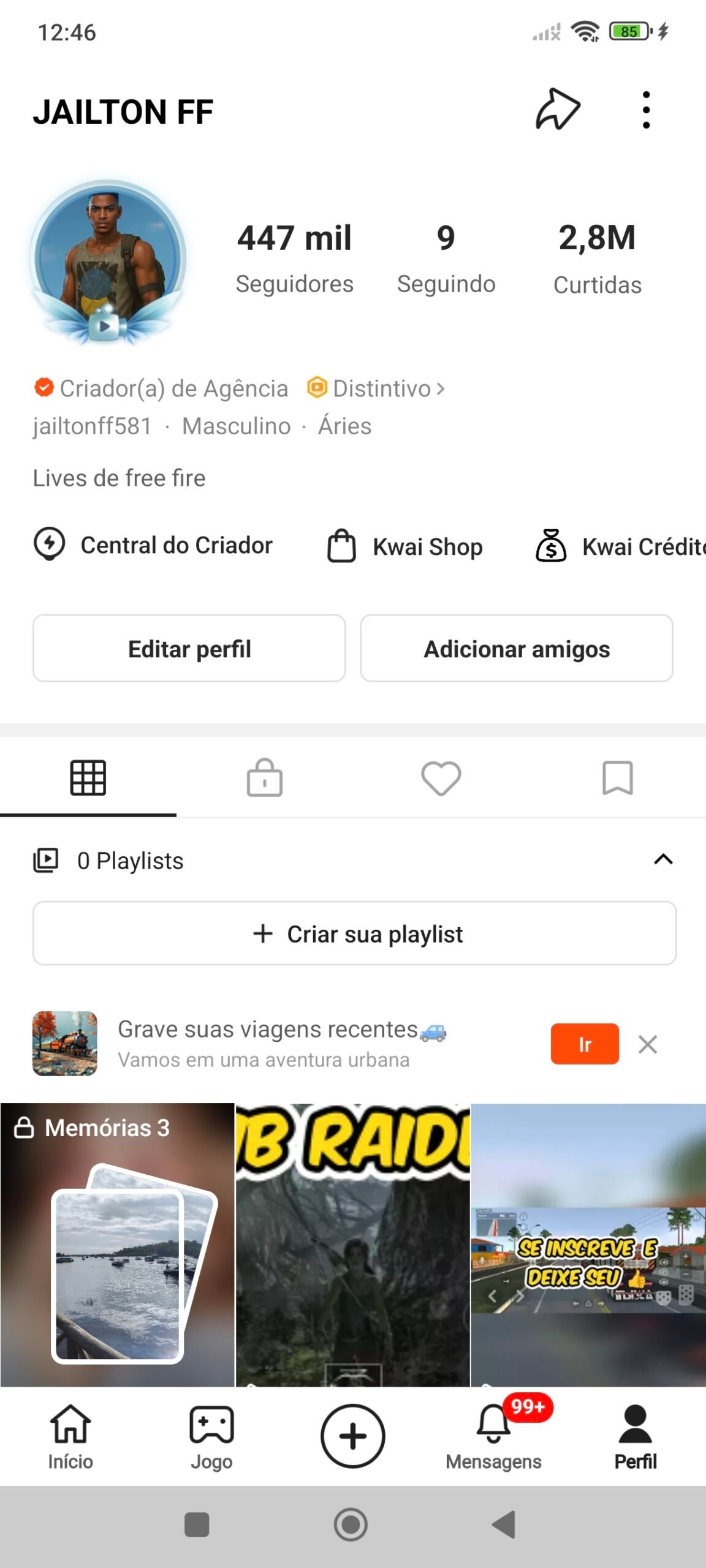Screen dimensions: 706x1568
Task: Open the saved videos bookmark tab
Action: tap(618, 778)
